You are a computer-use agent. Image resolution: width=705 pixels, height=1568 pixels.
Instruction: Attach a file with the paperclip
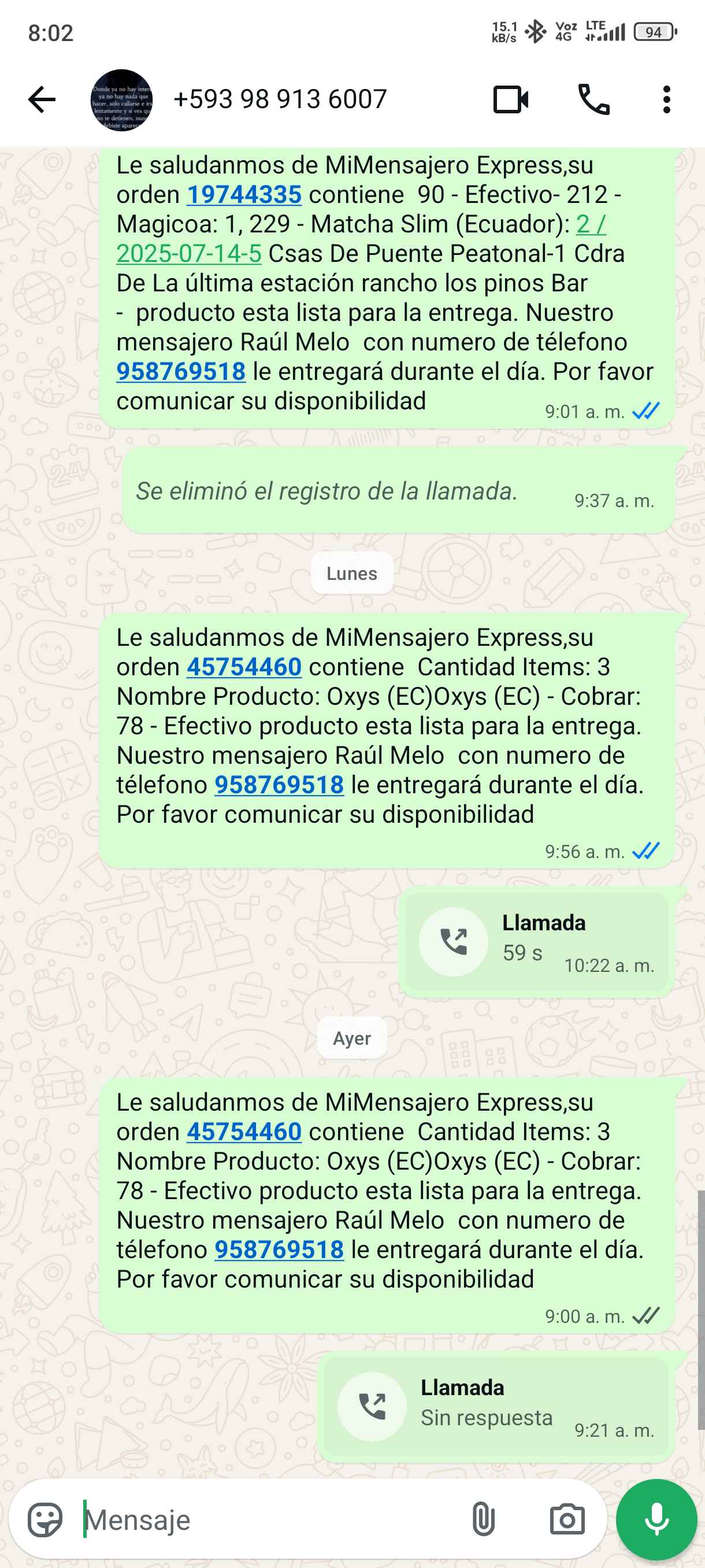pos(483,1520)
